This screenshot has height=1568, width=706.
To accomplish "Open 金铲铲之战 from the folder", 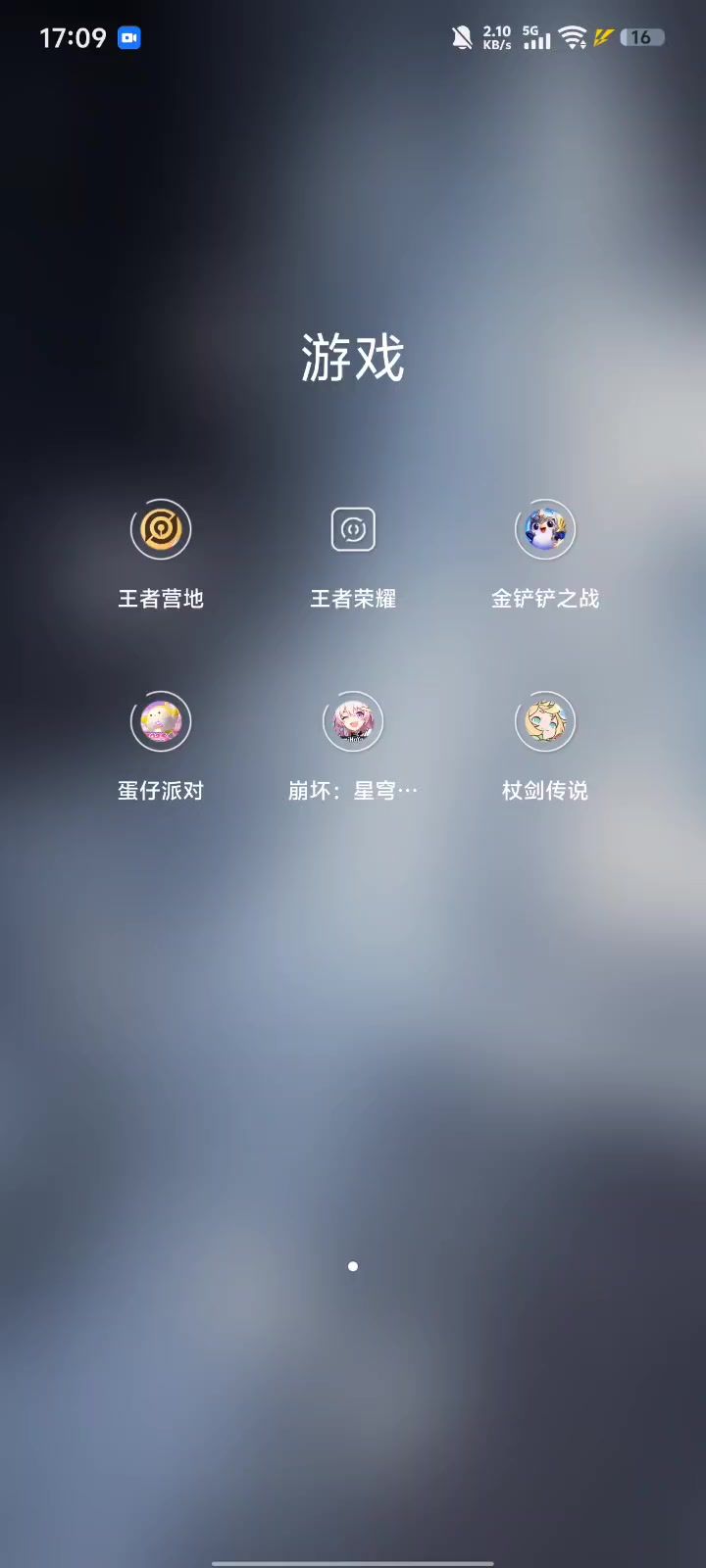I will pos(545,529).
